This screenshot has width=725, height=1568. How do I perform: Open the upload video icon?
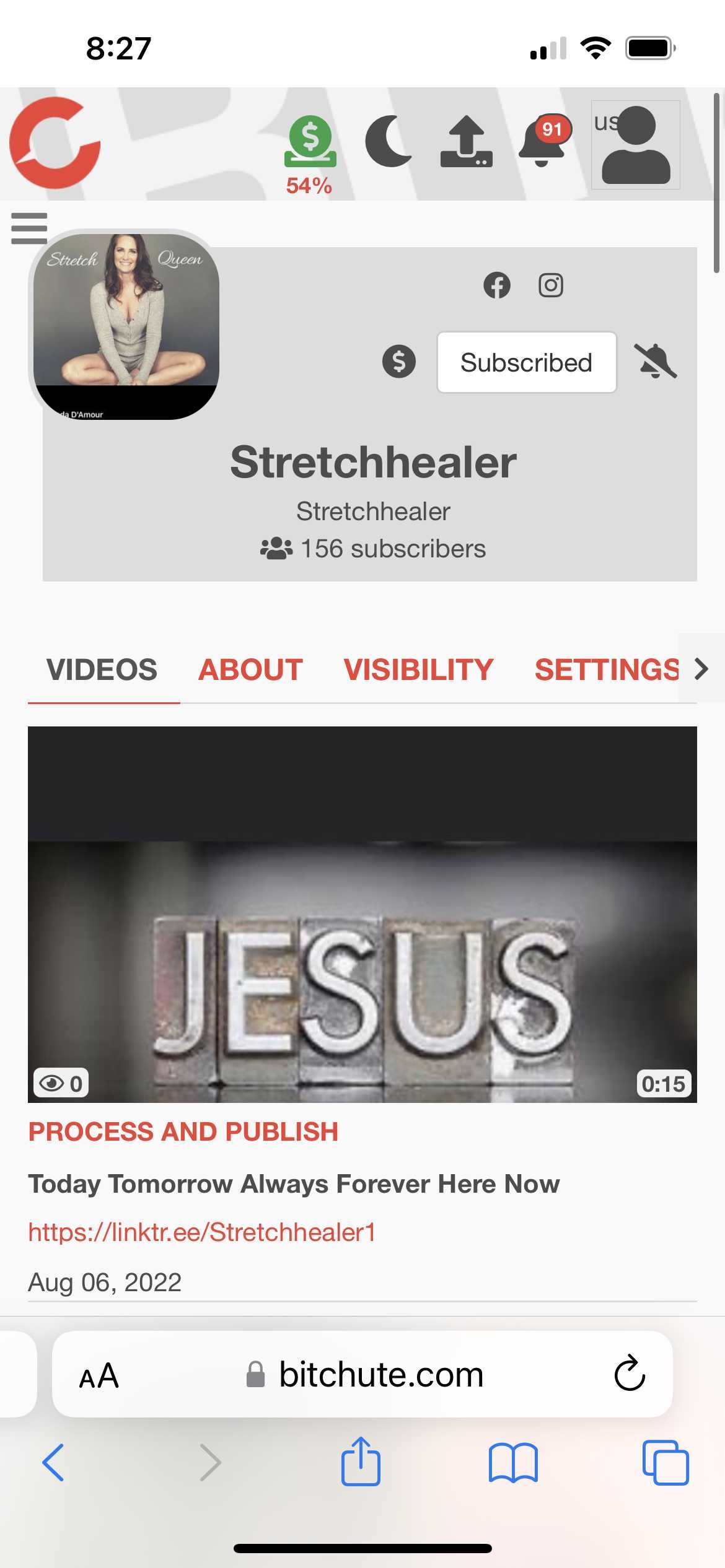click(466, 141)
